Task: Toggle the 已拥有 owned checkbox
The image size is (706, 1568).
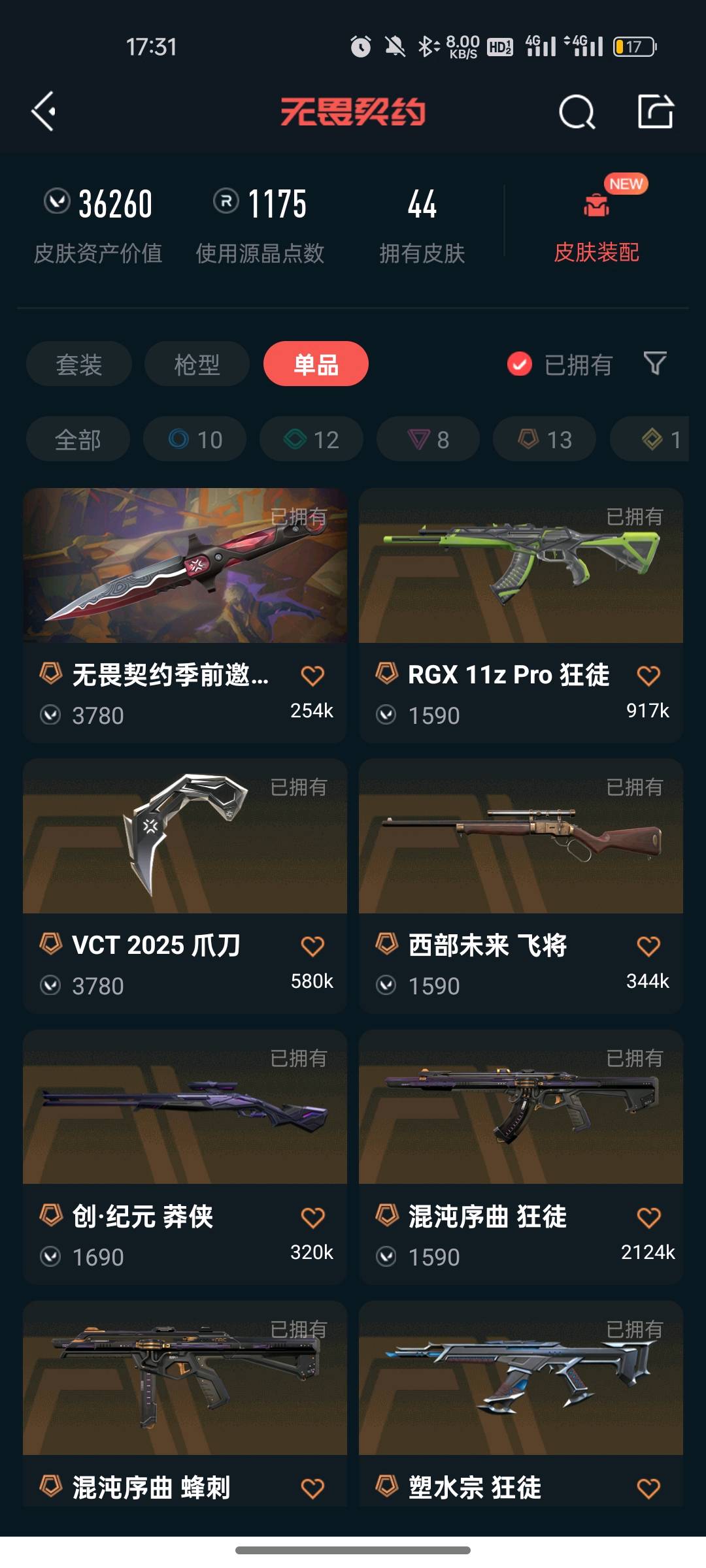Action: coord(520,364)
